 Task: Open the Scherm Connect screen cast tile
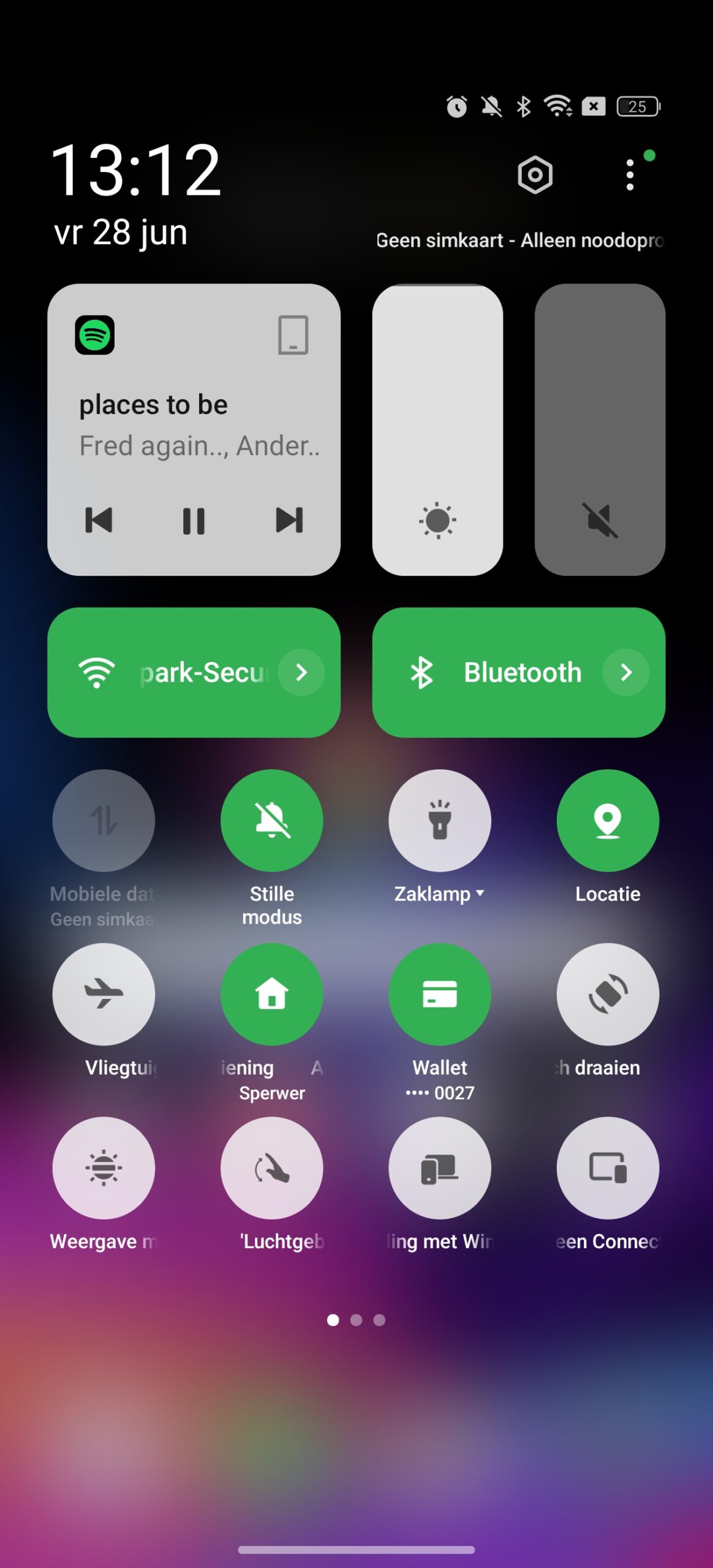(x=608, y=1168)
